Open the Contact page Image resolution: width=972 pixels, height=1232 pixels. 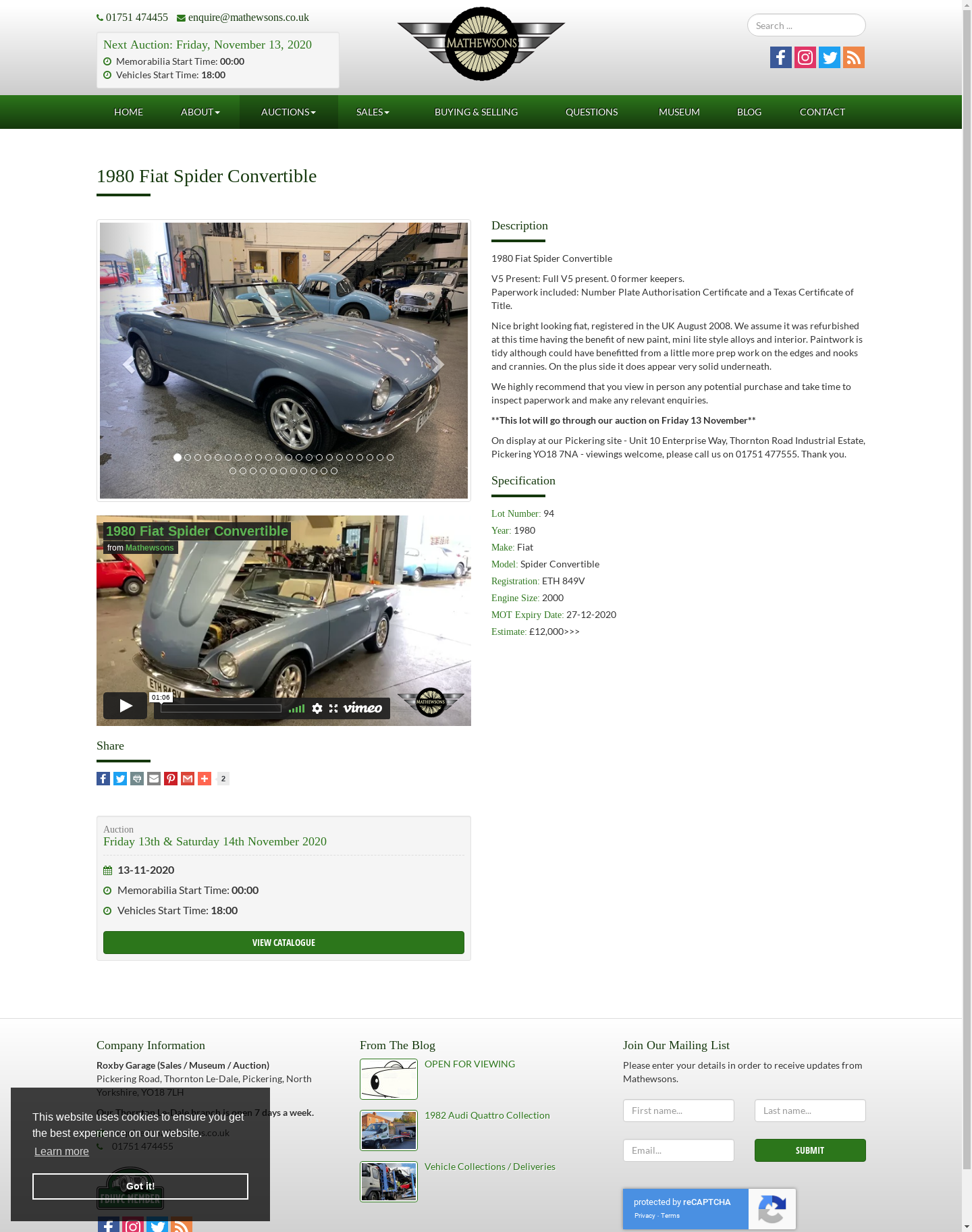822,112
